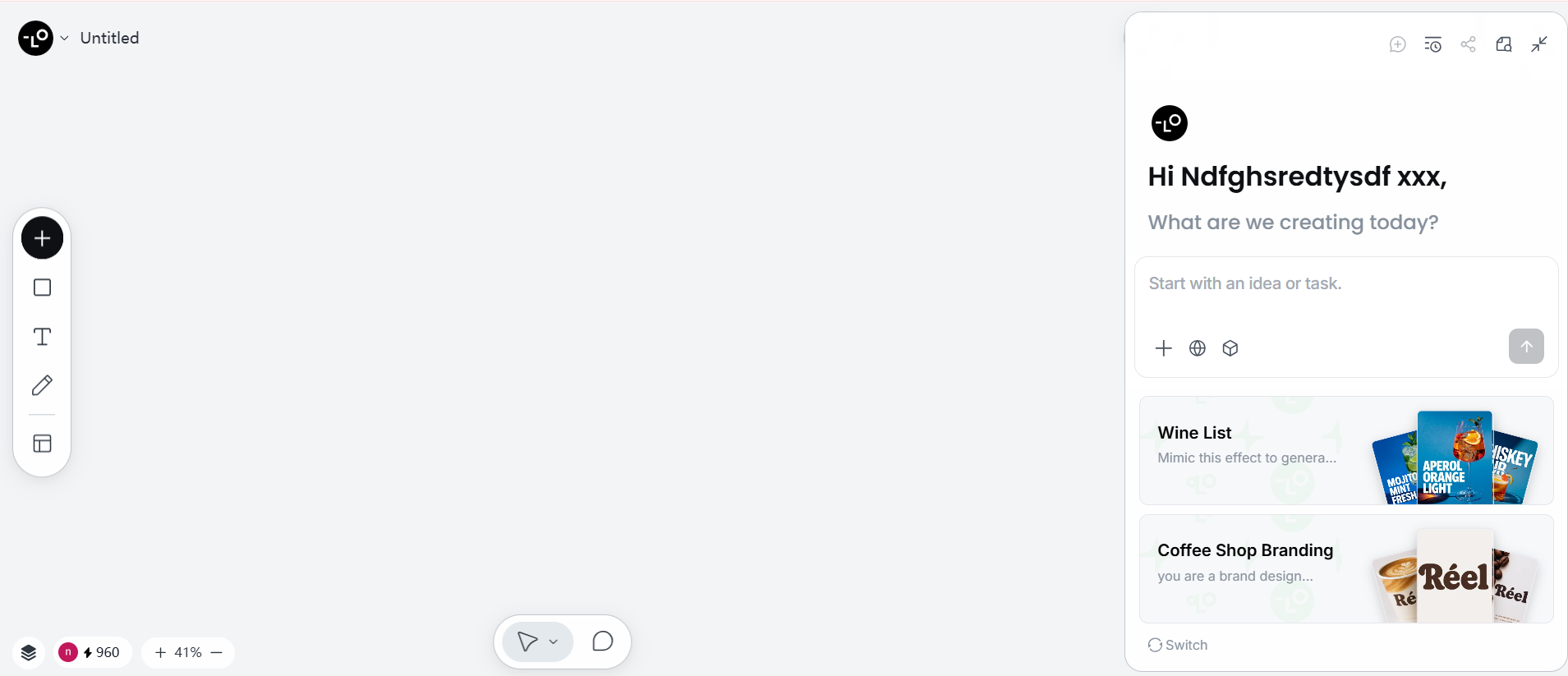Select the pencil draw tool
The height and width of the screenshot is (676, 1568).
tap(42, 385)
